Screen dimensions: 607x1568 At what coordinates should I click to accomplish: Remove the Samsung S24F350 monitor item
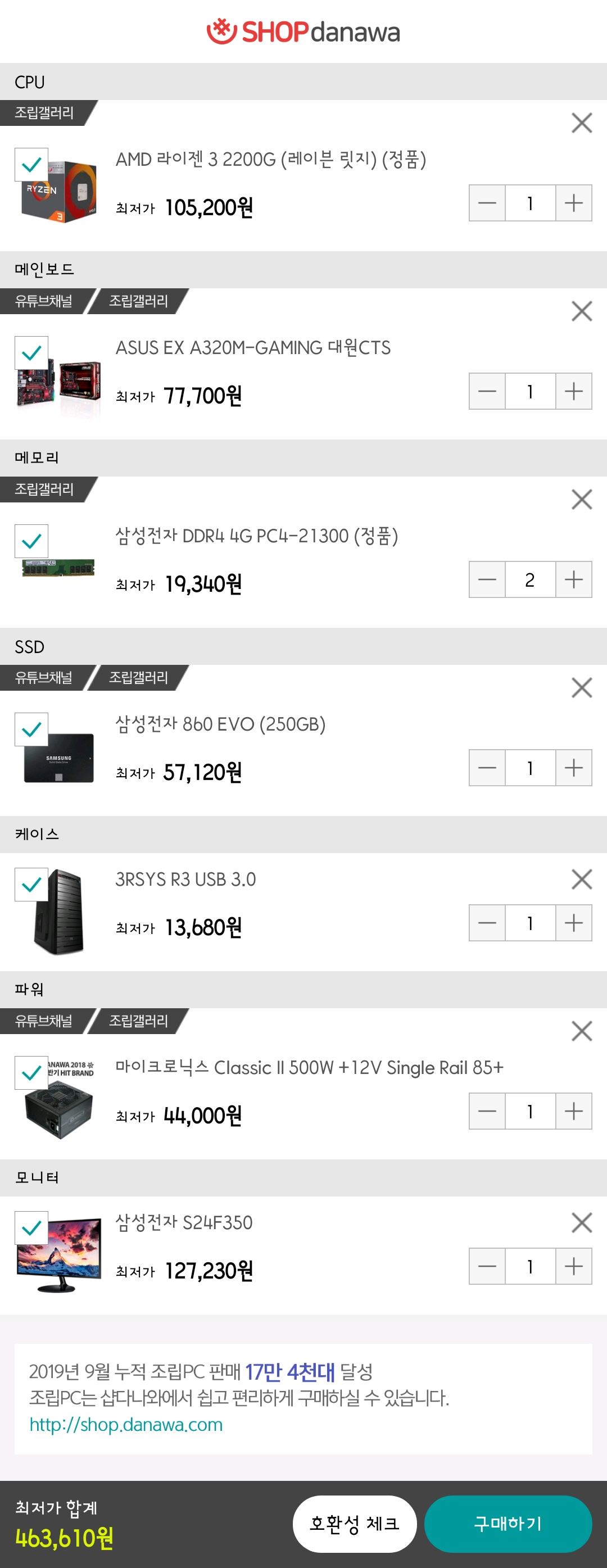click(582, 1222)
